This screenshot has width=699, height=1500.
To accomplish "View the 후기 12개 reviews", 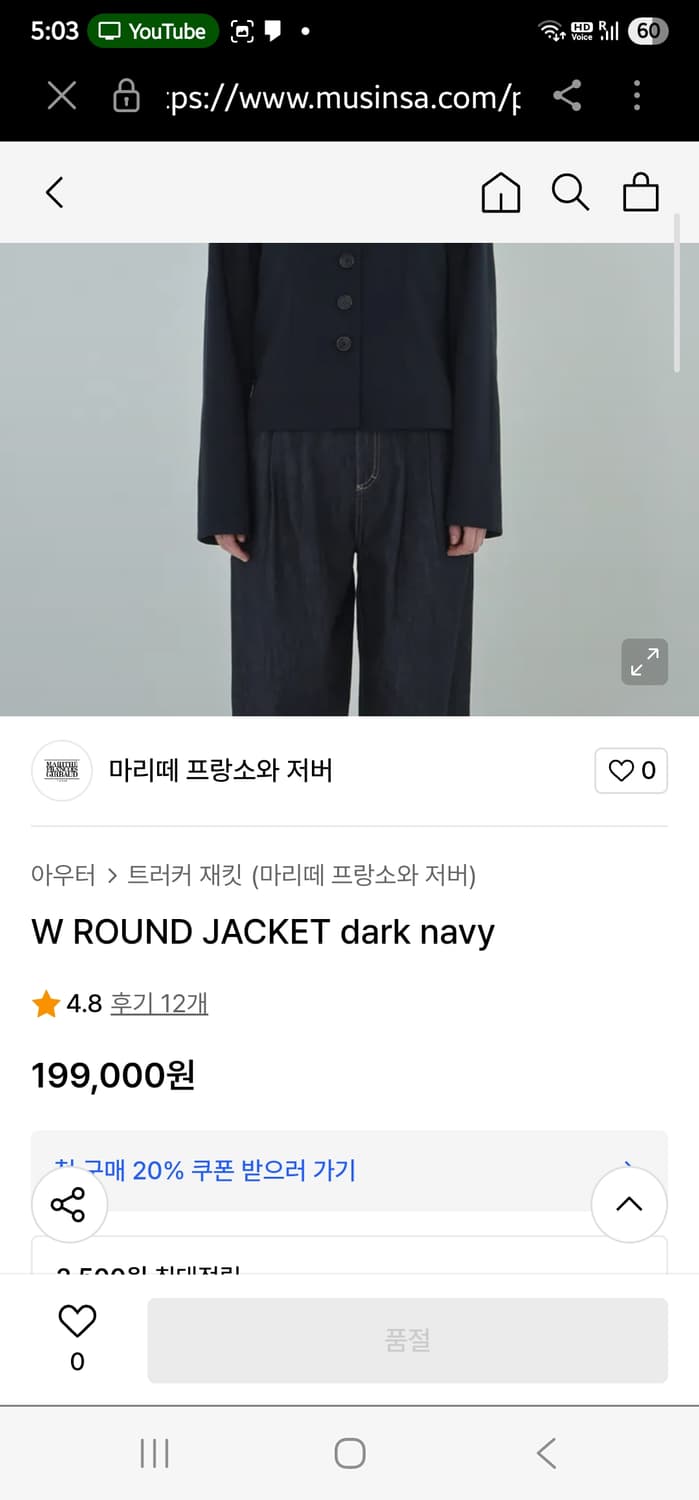I will [x=159, y=1003].
